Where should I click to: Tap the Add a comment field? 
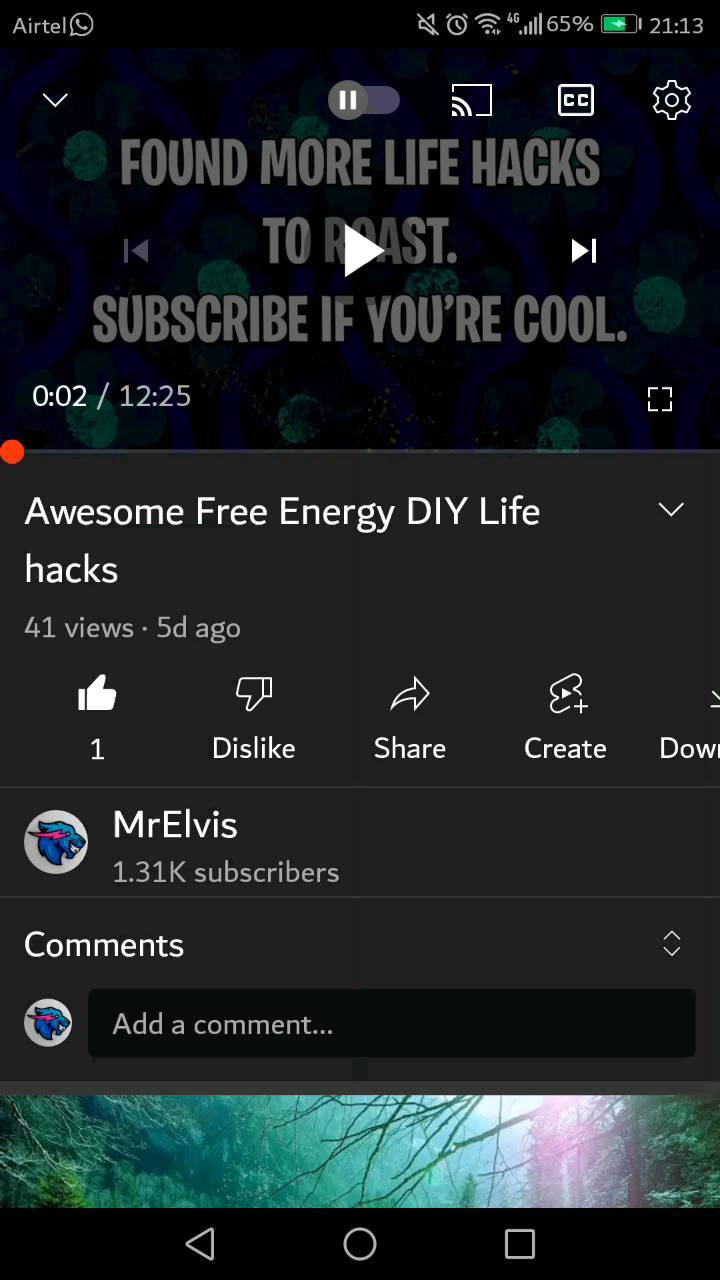click(391, 1024)
